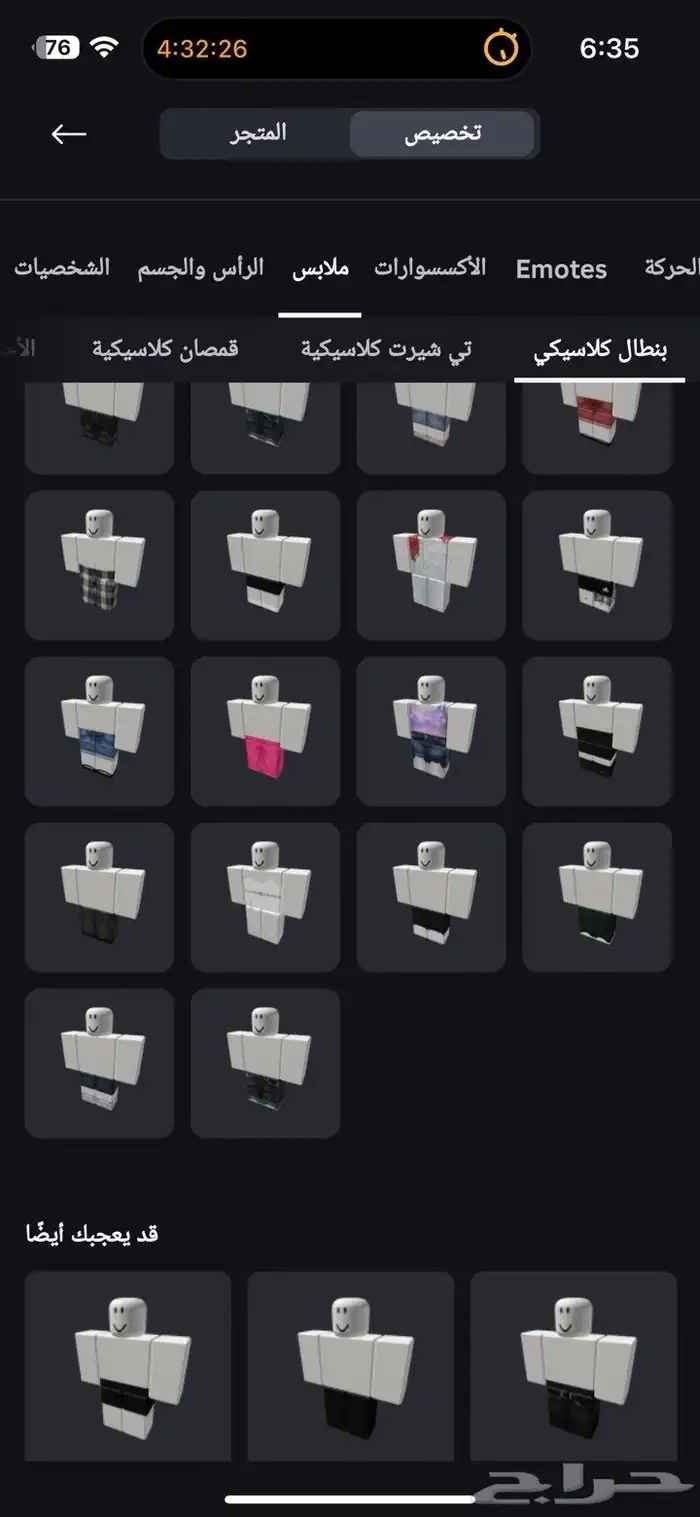Open the الشخصيات tab
This screenshot has height=1517, width=700.
(62, 268)
